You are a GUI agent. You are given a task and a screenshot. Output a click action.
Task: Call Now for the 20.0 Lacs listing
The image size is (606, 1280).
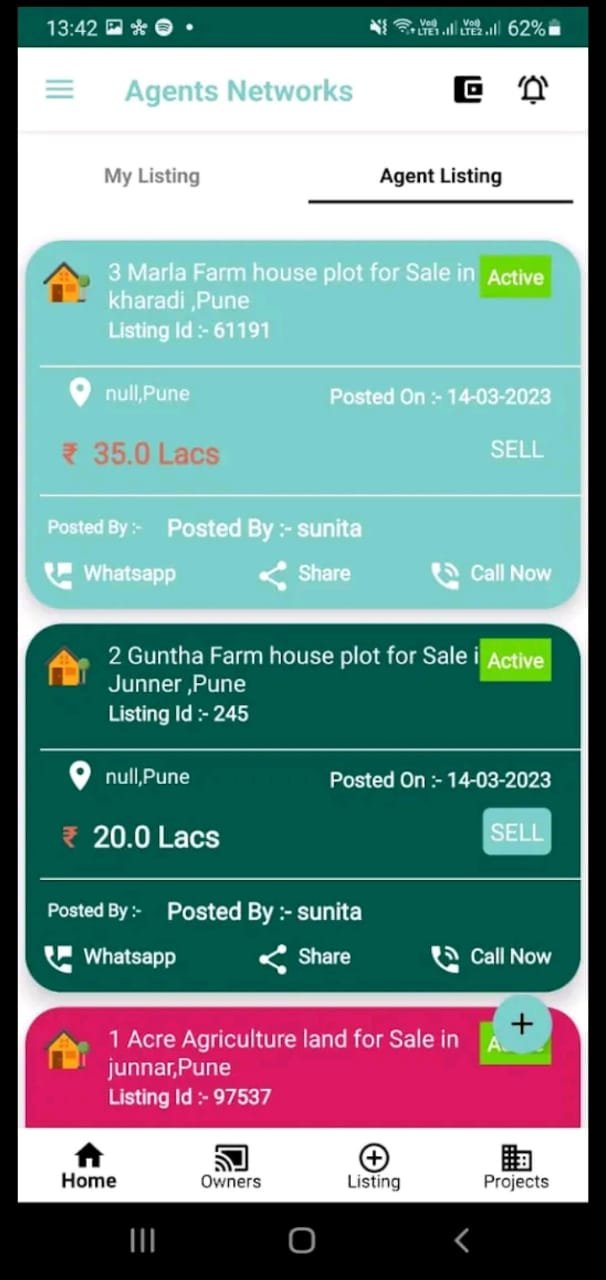pyautogui.click(x=491, y=957)
